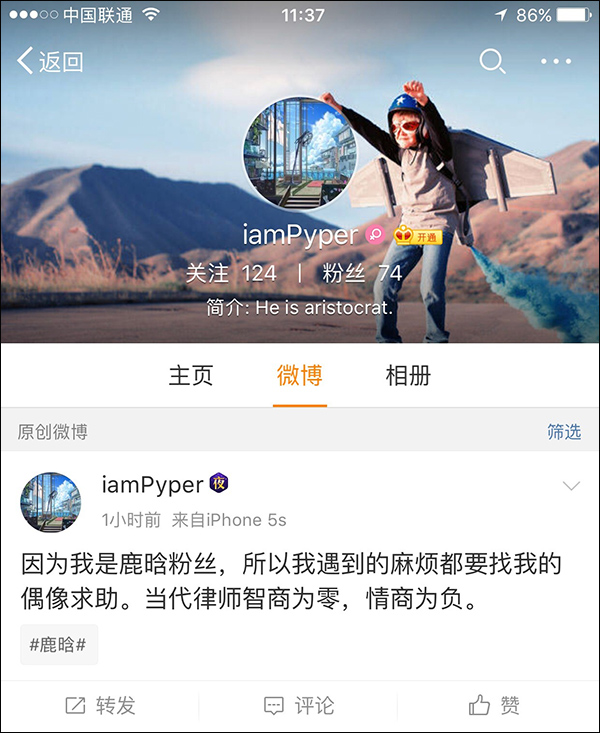Open the large profile avatar
The height and width of the screenshot is (733, 600).
[297, 152]
